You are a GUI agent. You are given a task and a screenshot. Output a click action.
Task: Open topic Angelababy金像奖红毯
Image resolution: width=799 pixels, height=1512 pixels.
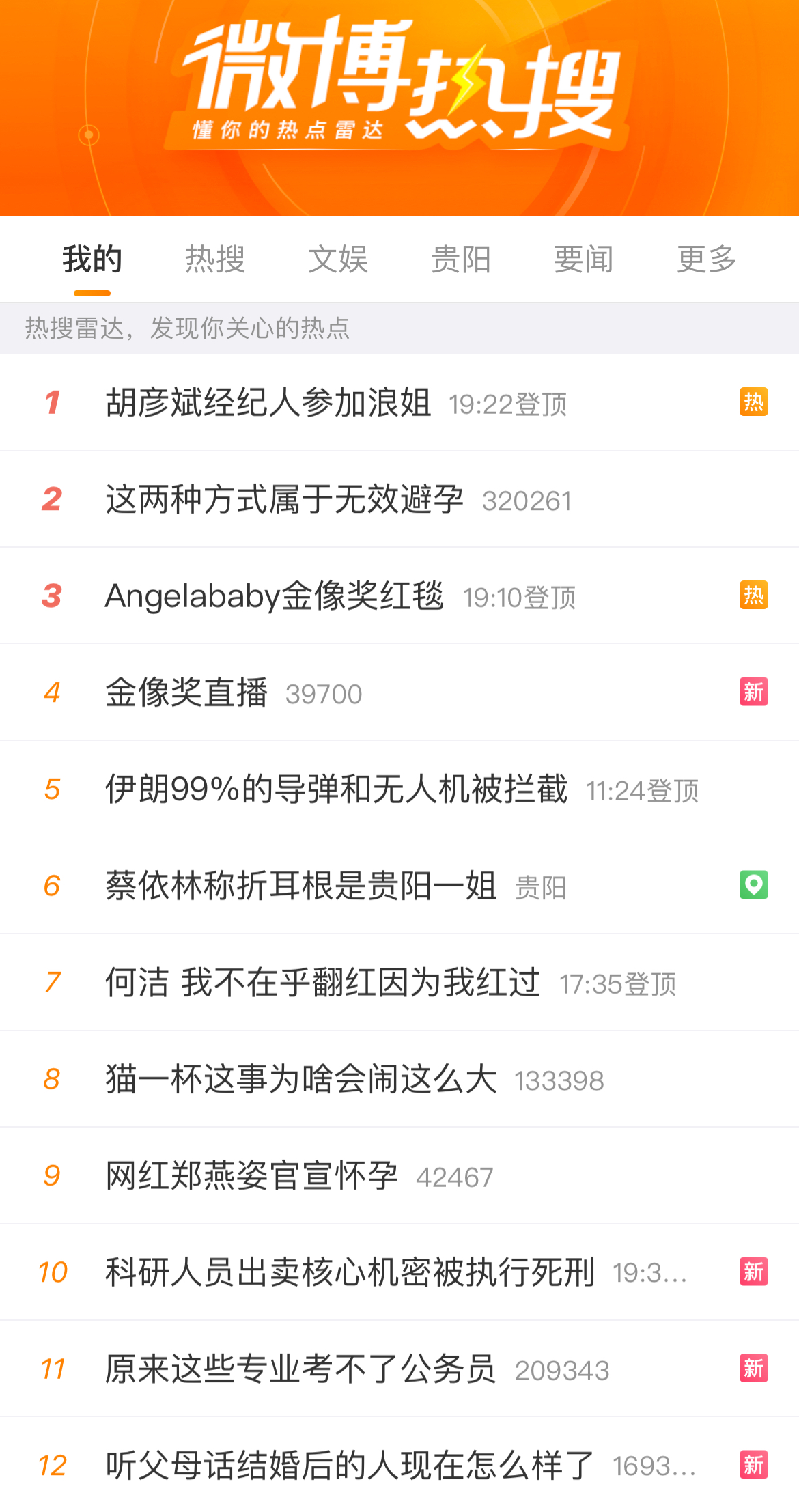coord(399,596)
